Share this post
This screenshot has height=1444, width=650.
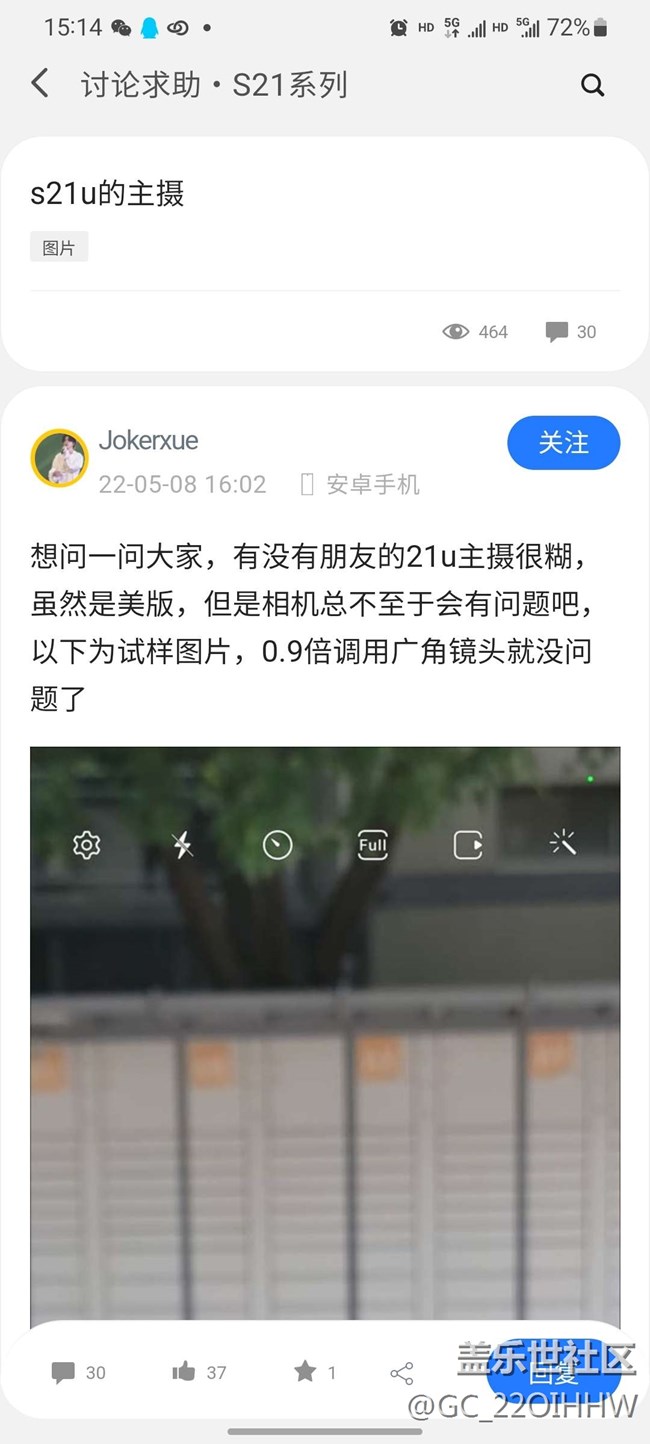point(402,1373)
